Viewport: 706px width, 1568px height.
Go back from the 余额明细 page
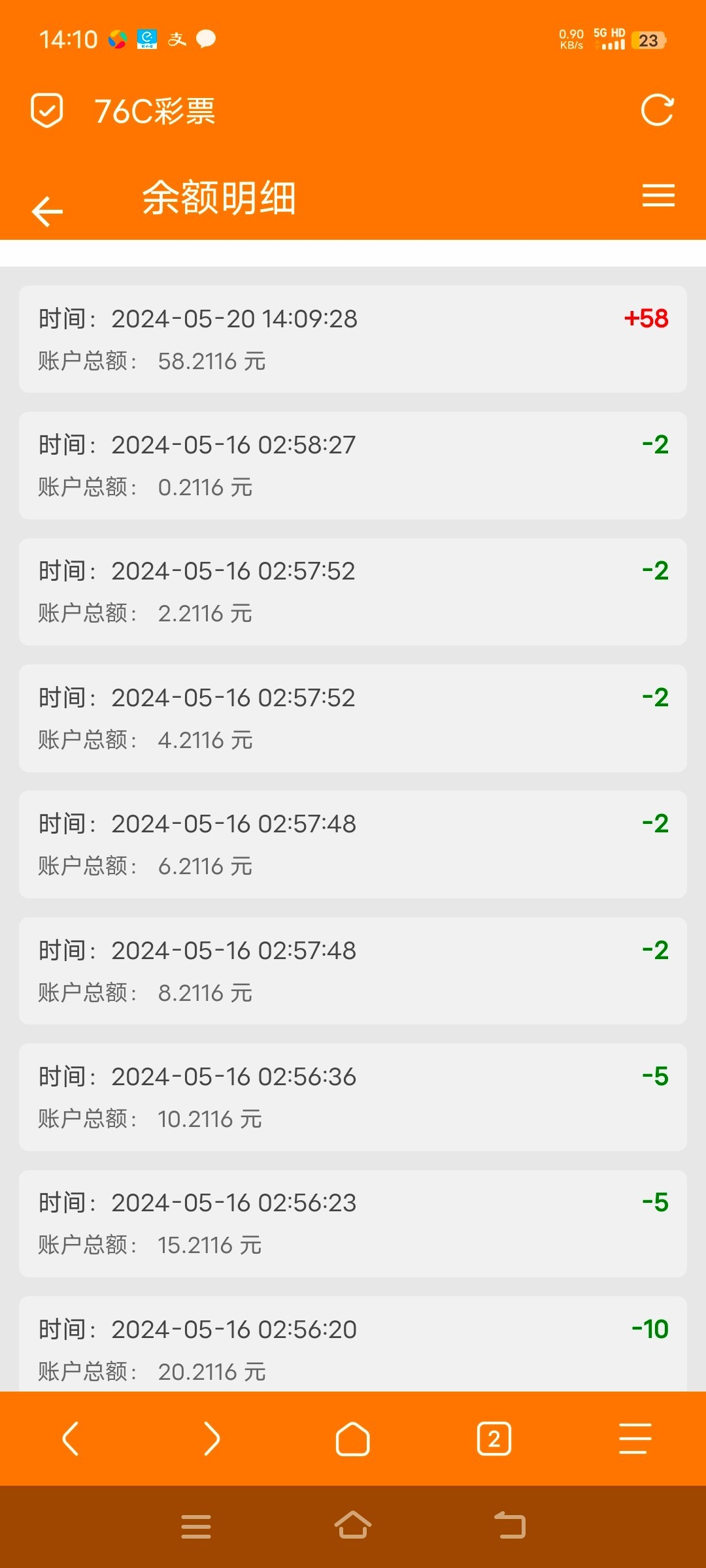tap(47, 211)
